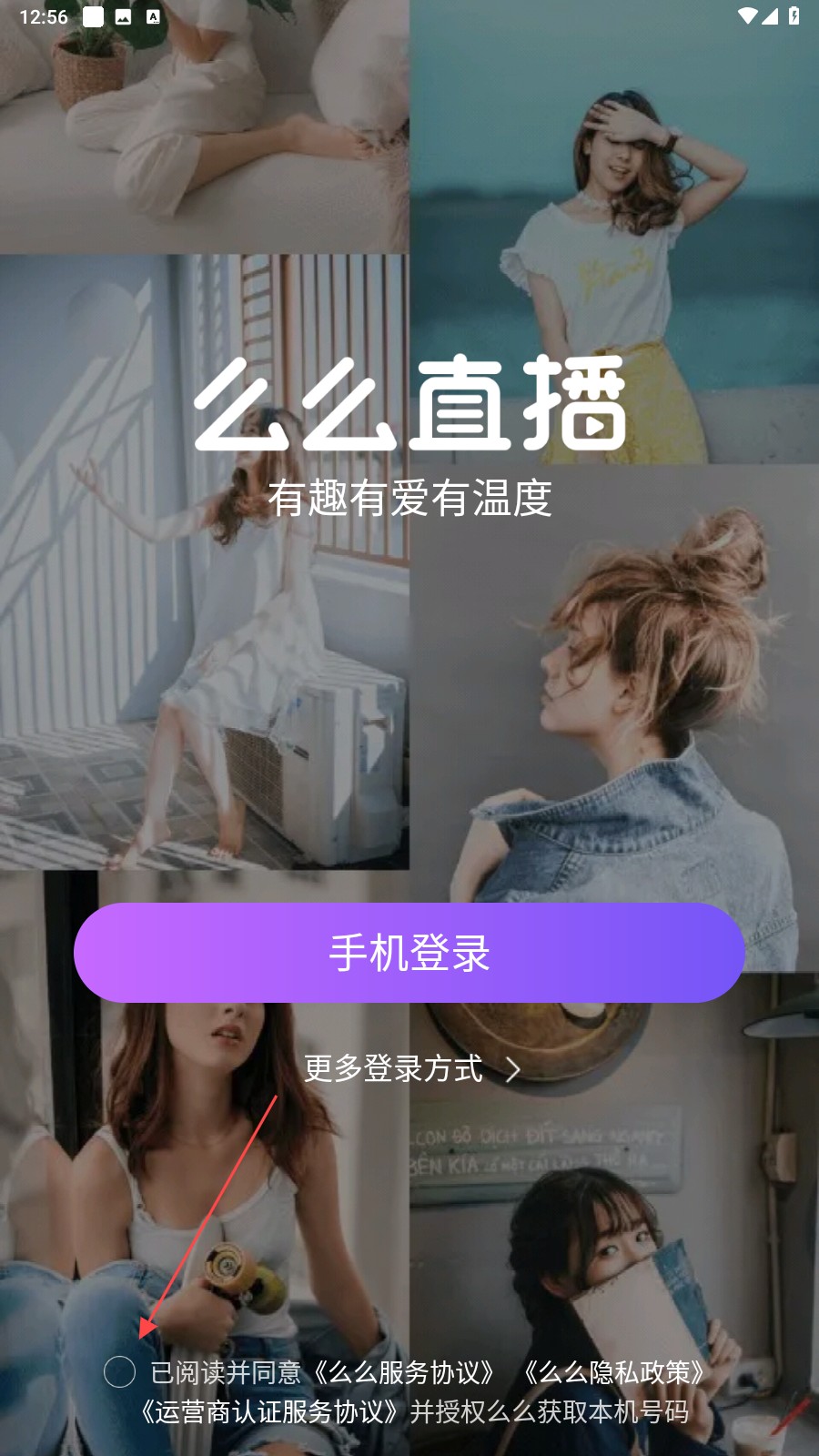Open 更多登录方式 options
The image size is (819, 1456).
[410, 1068]
